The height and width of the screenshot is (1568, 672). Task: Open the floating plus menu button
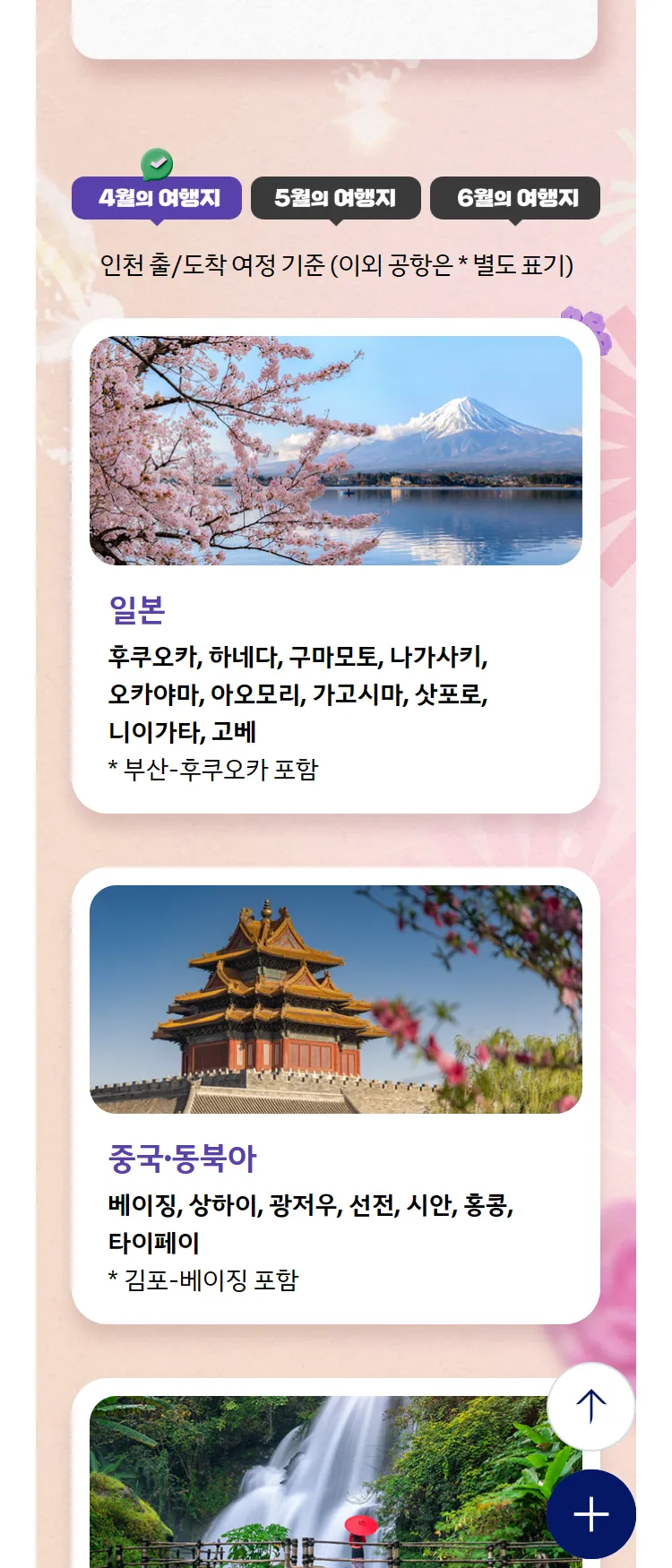coord(590,1514)
